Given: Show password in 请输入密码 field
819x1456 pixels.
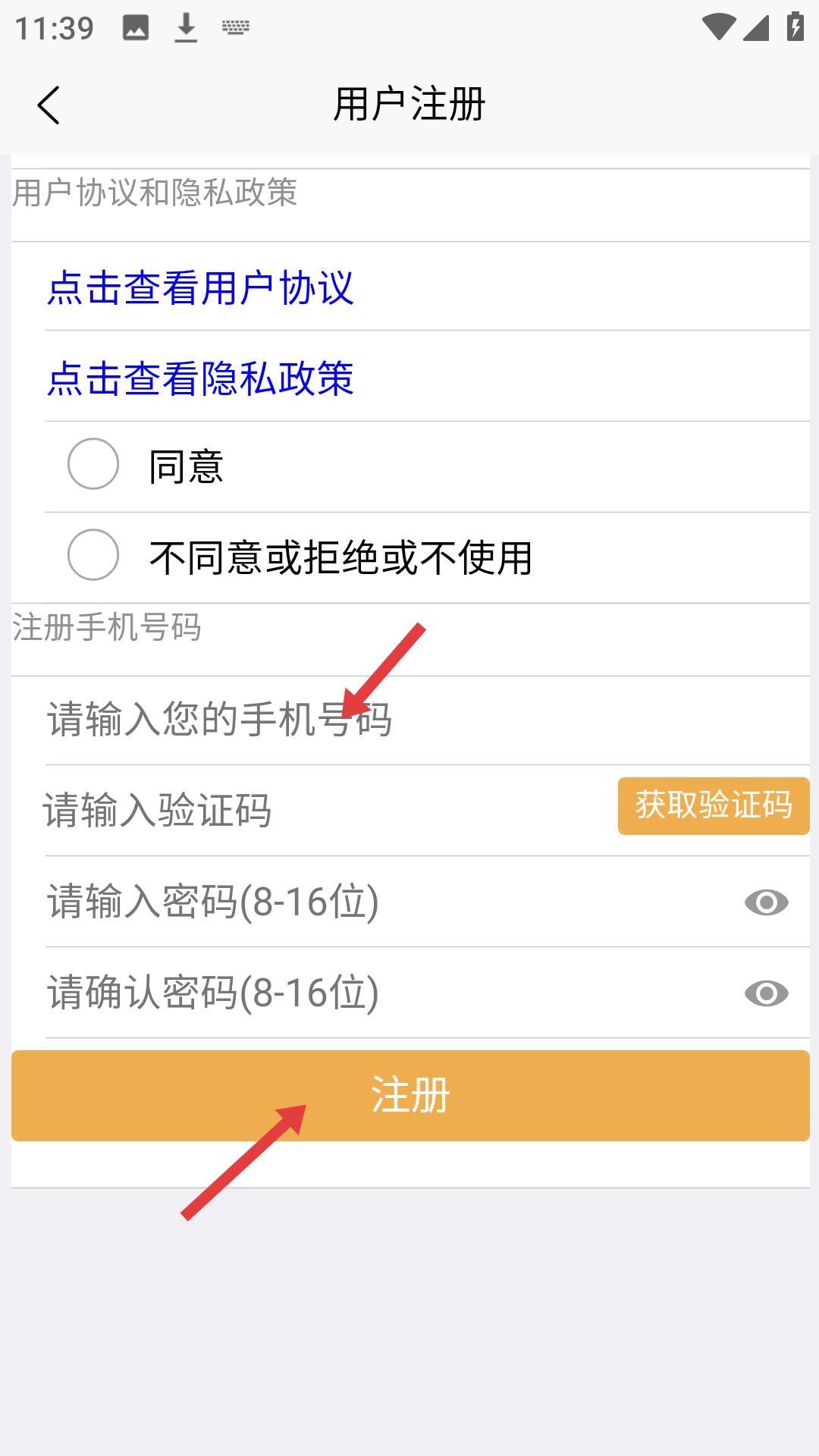Looking at the screenshot, I should tap(766, 902).
